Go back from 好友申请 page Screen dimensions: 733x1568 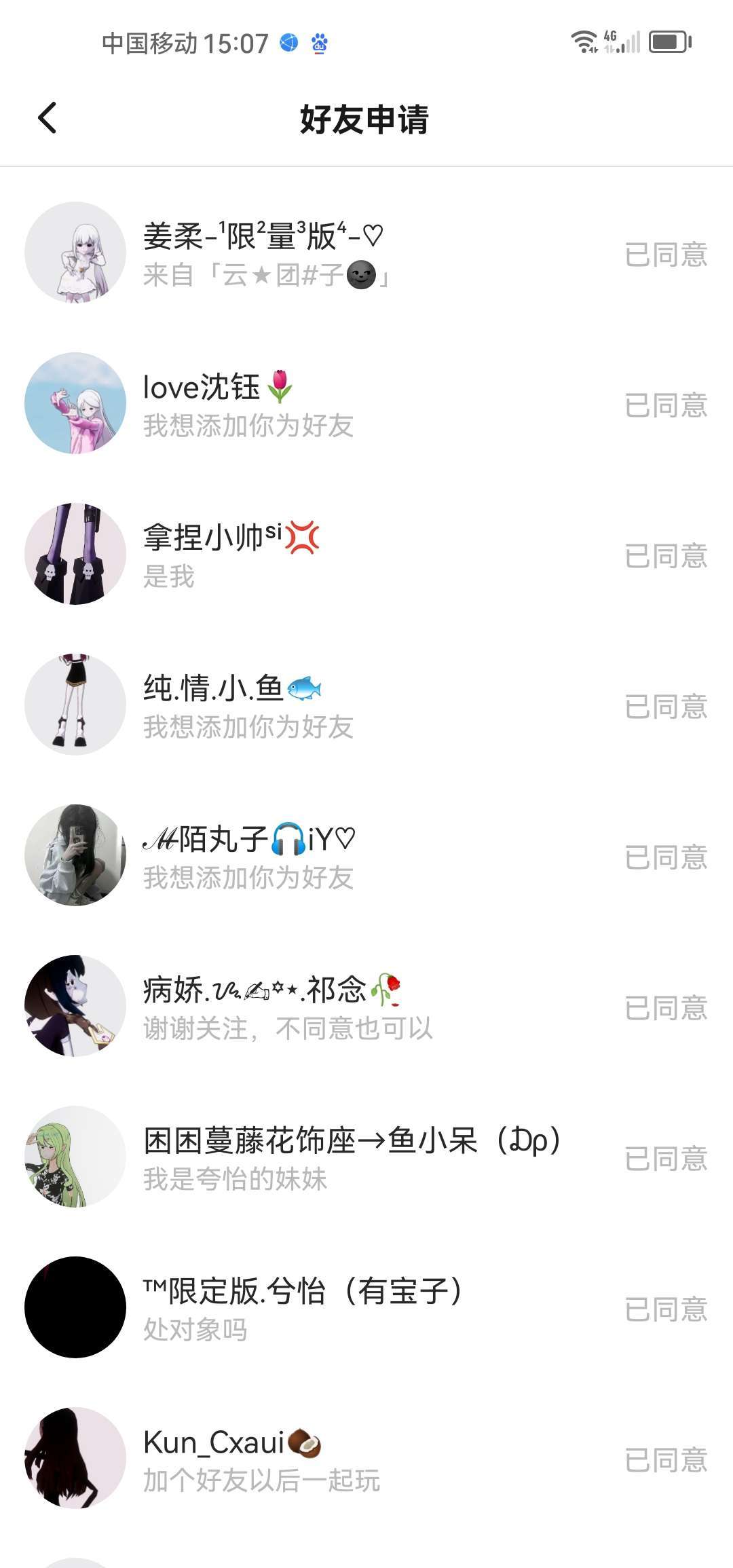coord(48,118)
